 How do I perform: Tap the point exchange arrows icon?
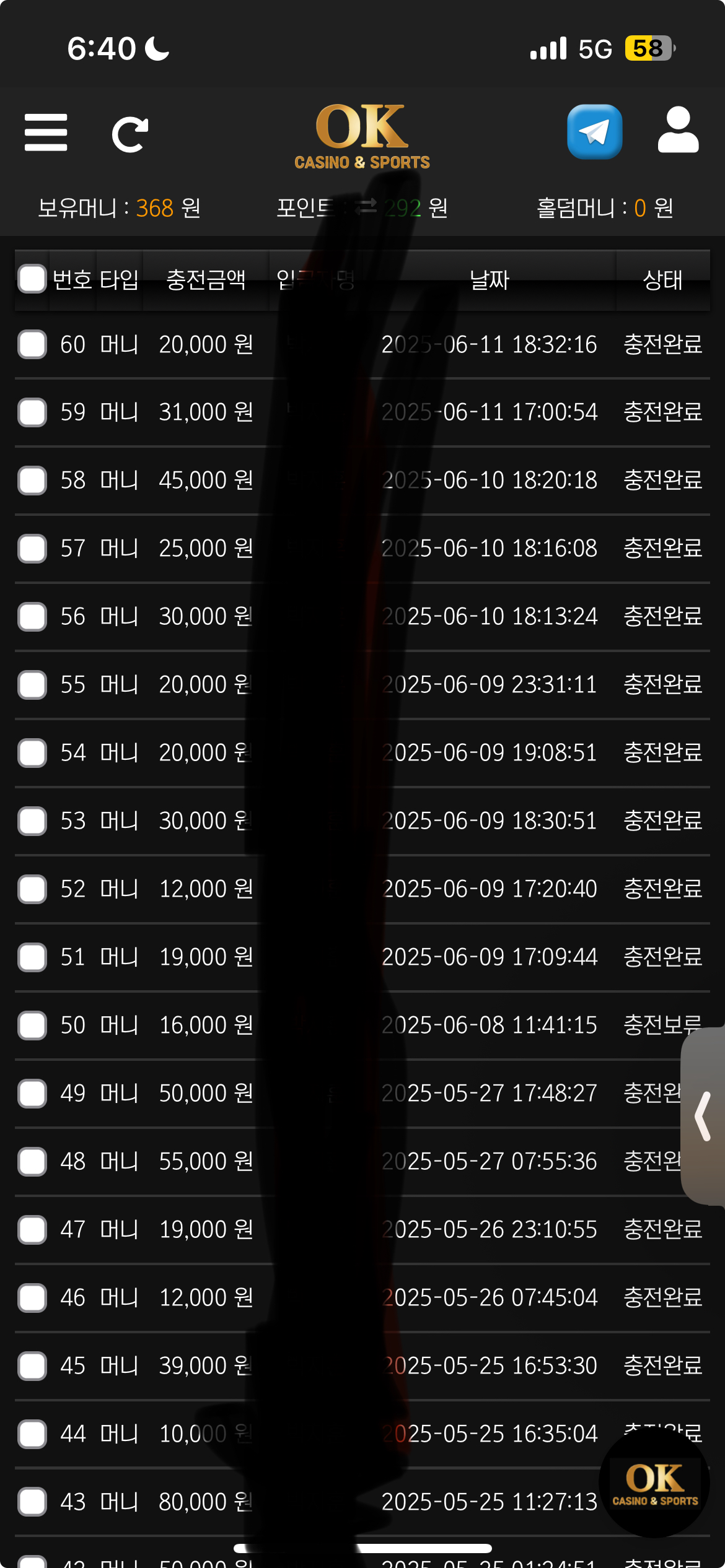366,207
